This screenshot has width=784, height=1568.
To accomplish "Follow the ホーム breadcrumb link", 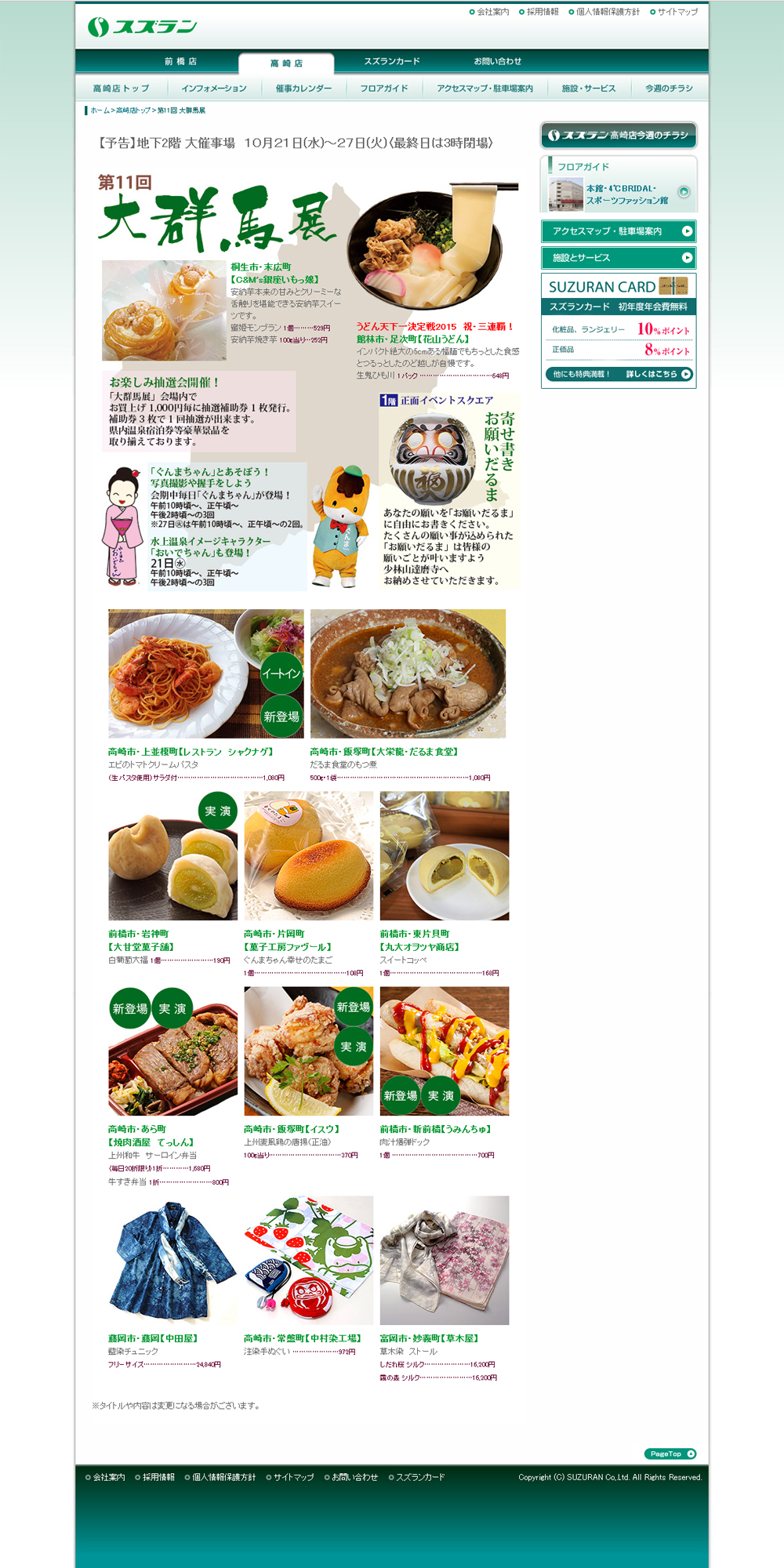I will pos(100,111).
